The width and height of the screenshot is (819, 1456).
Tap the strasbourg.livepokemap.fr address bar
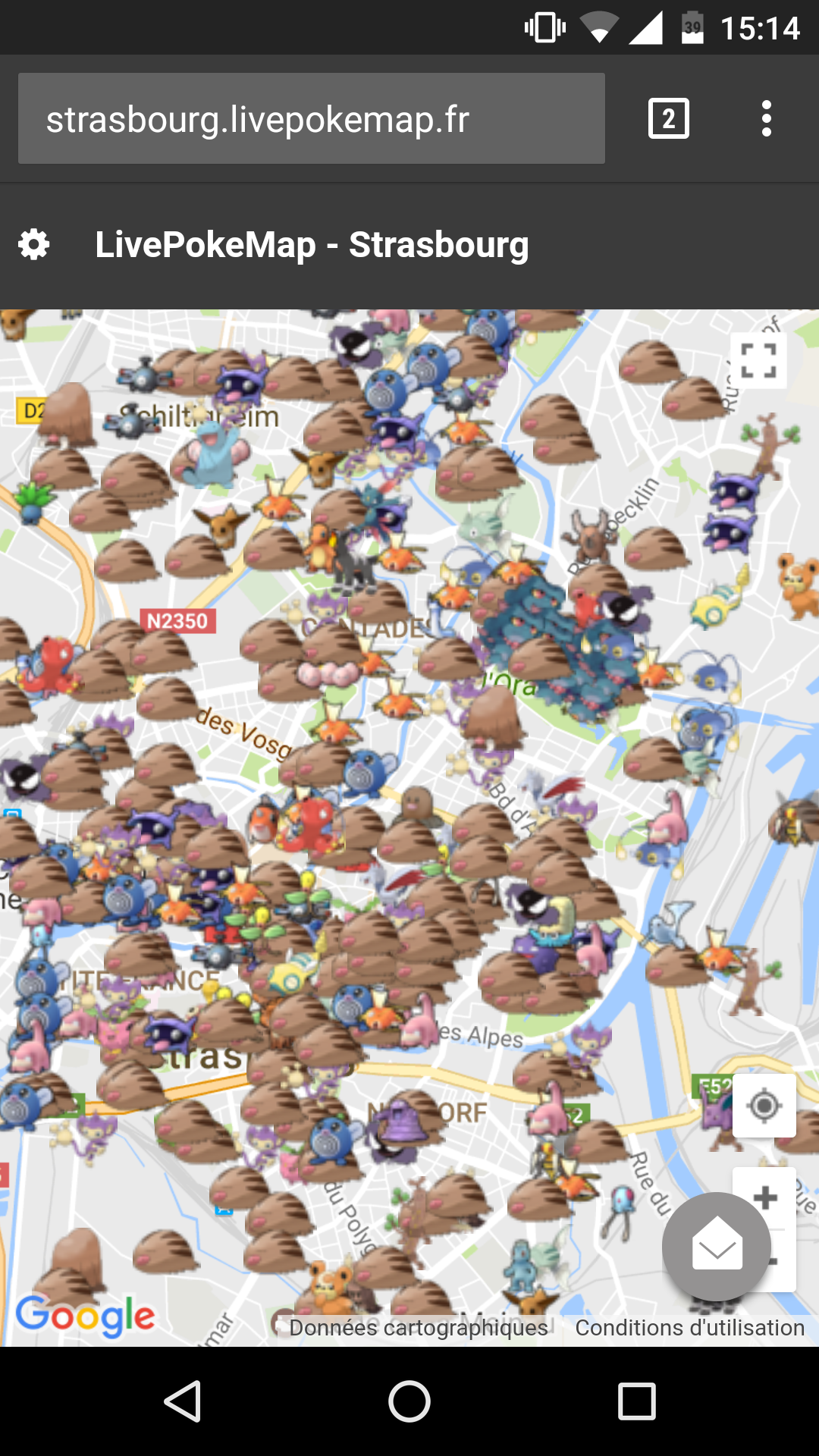click(x=311, y=118)
